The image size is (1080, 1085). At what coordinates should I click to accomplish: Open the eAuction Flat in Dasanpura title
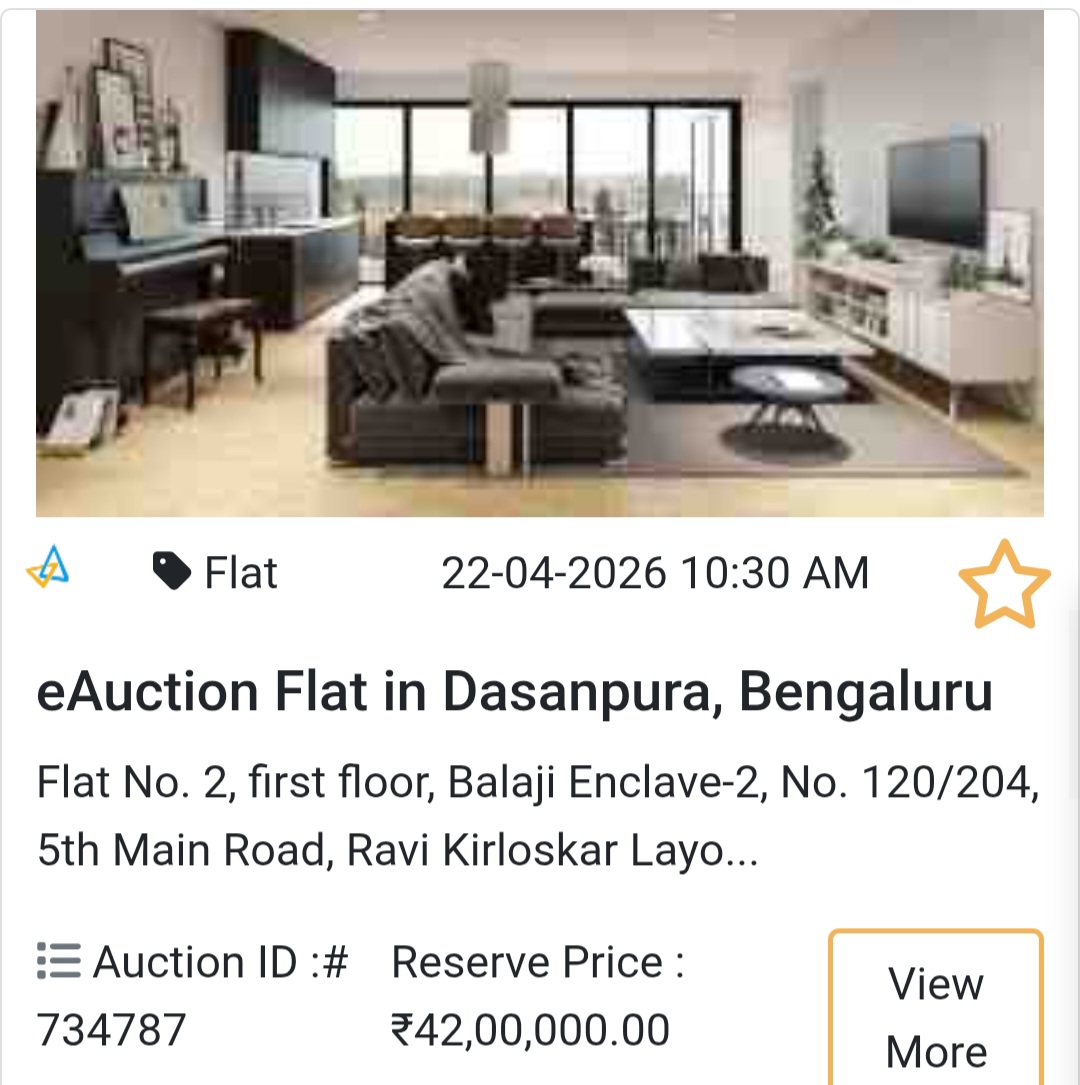[516, 690]
